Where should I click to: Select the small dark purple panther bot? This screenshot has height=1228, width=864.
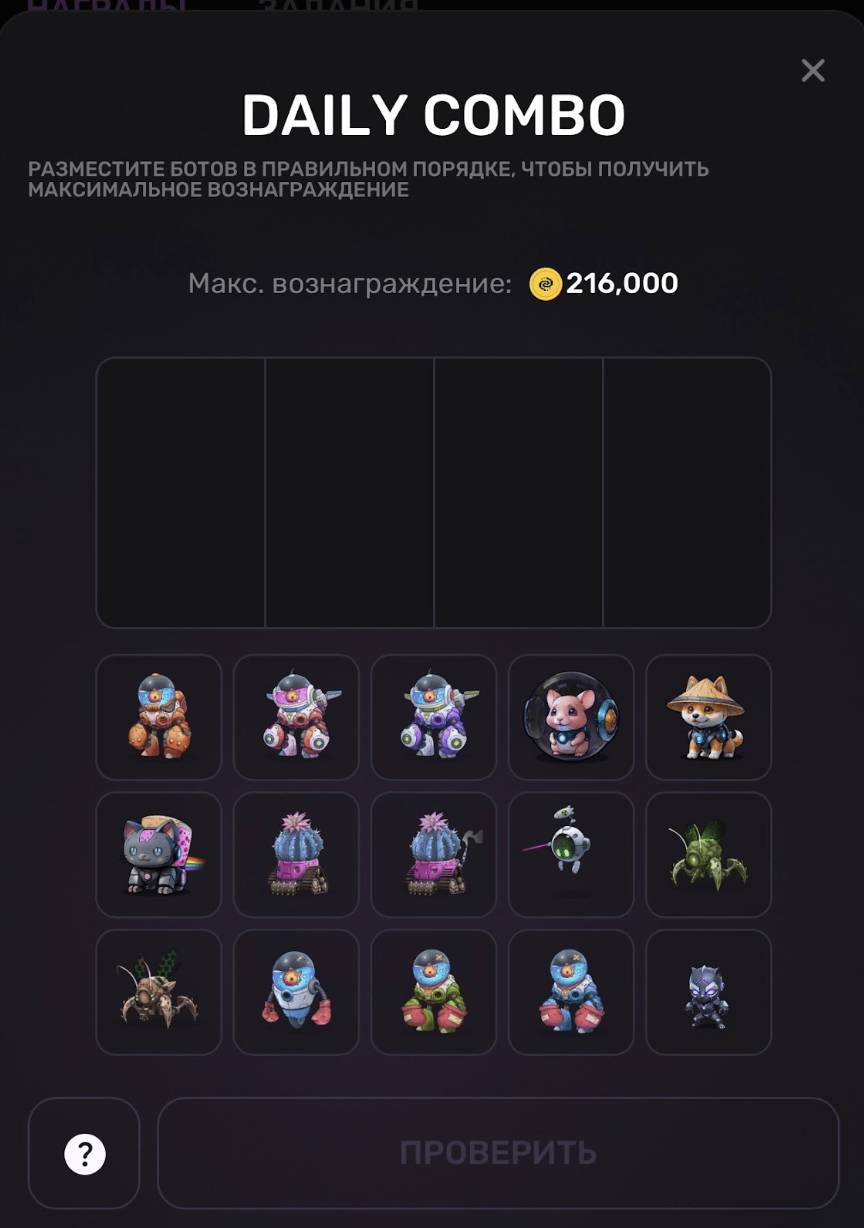tap(708, 992)
